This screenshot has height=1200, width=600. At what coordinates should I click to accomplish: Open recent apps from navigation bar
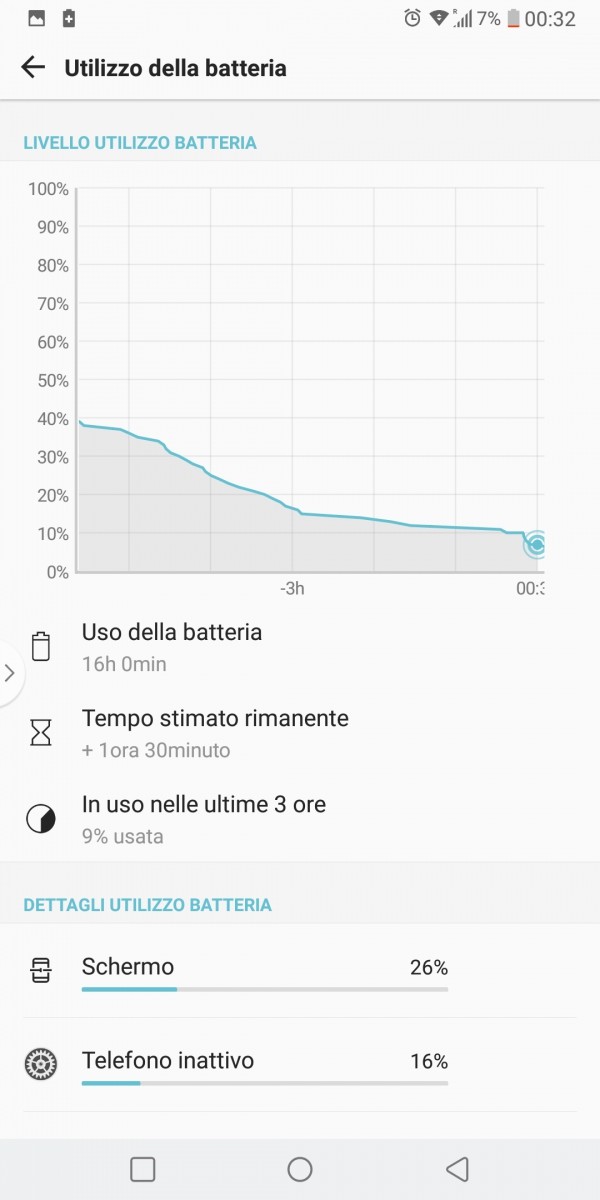(x=143, y=1169)
